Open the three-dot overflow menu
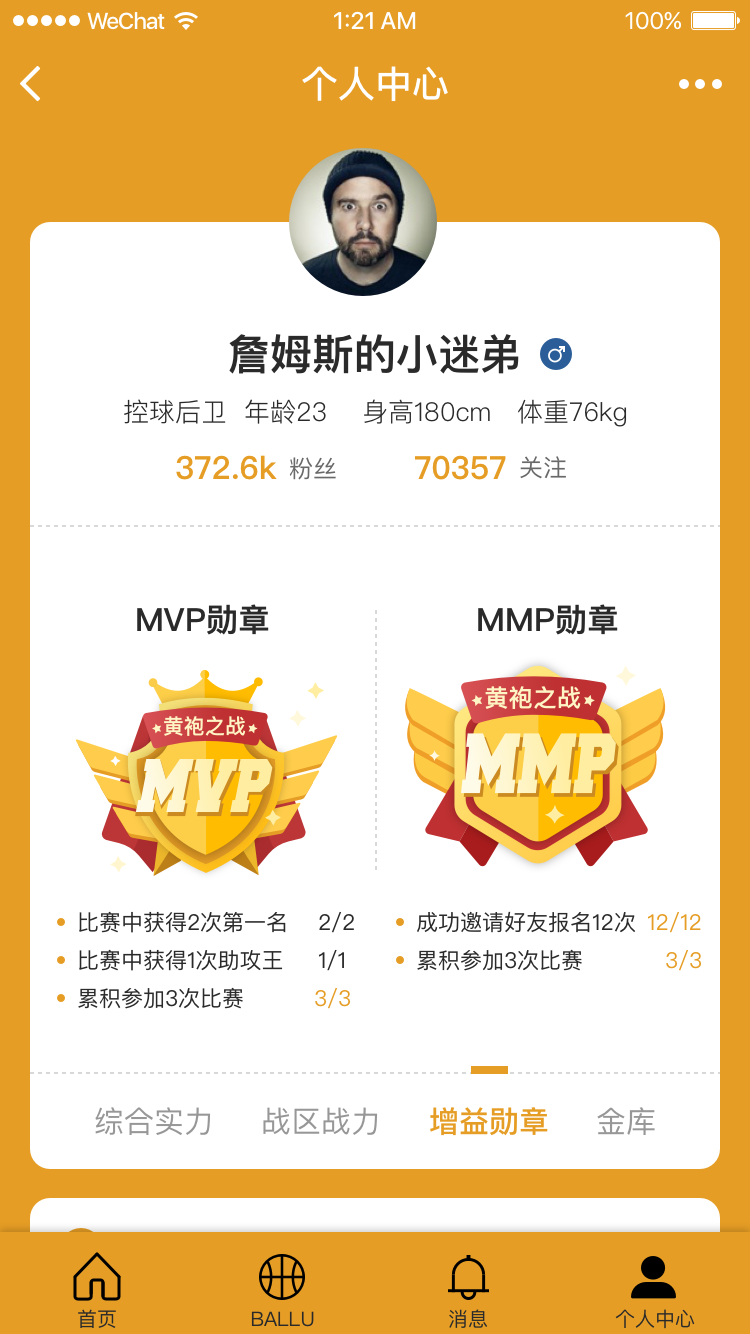Viewport: 750px width, 1334px height. (700, 84)
